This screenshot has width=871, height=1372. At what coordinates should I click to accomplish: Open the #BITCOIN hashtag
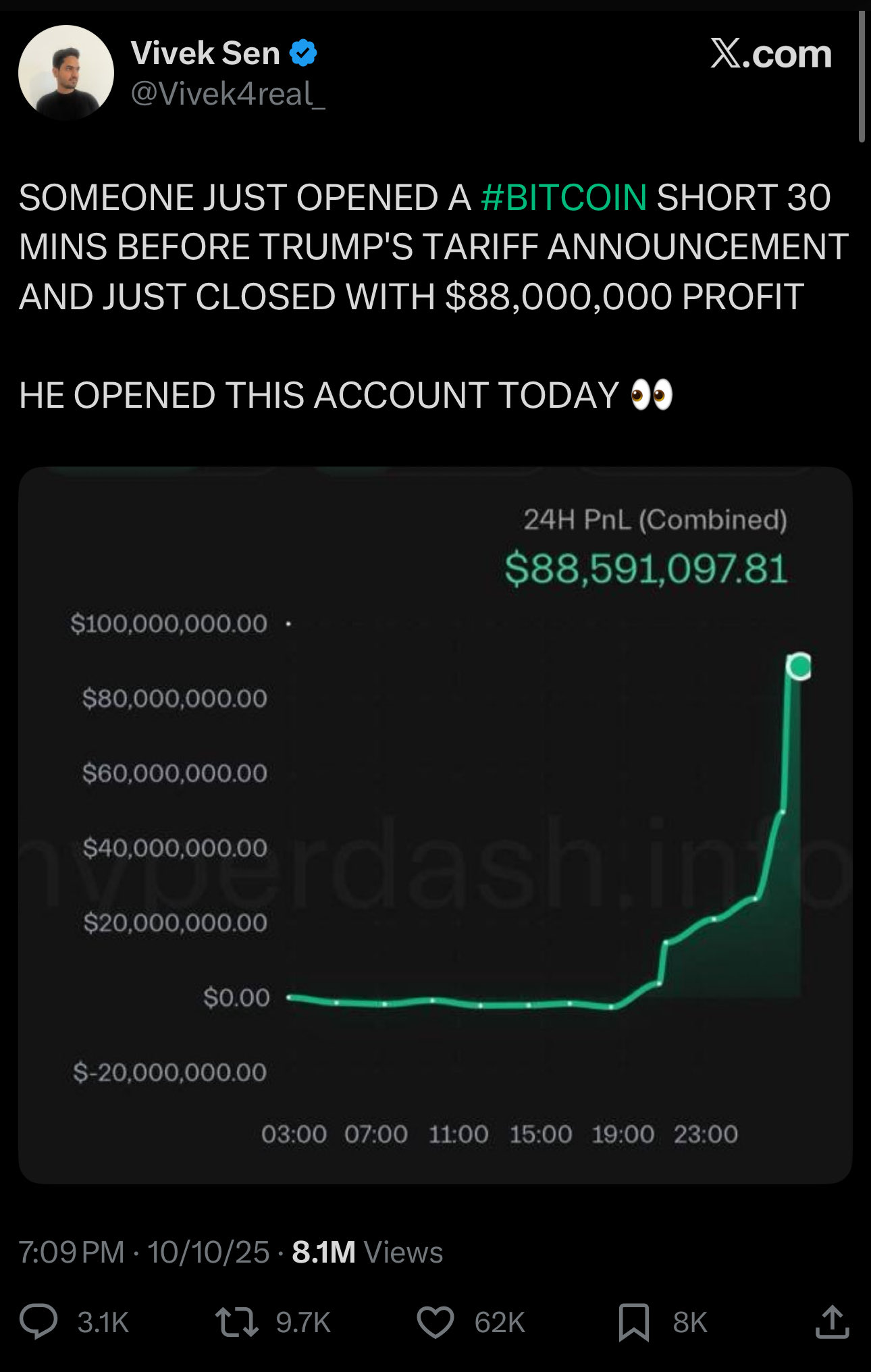[x=564, y=198]
